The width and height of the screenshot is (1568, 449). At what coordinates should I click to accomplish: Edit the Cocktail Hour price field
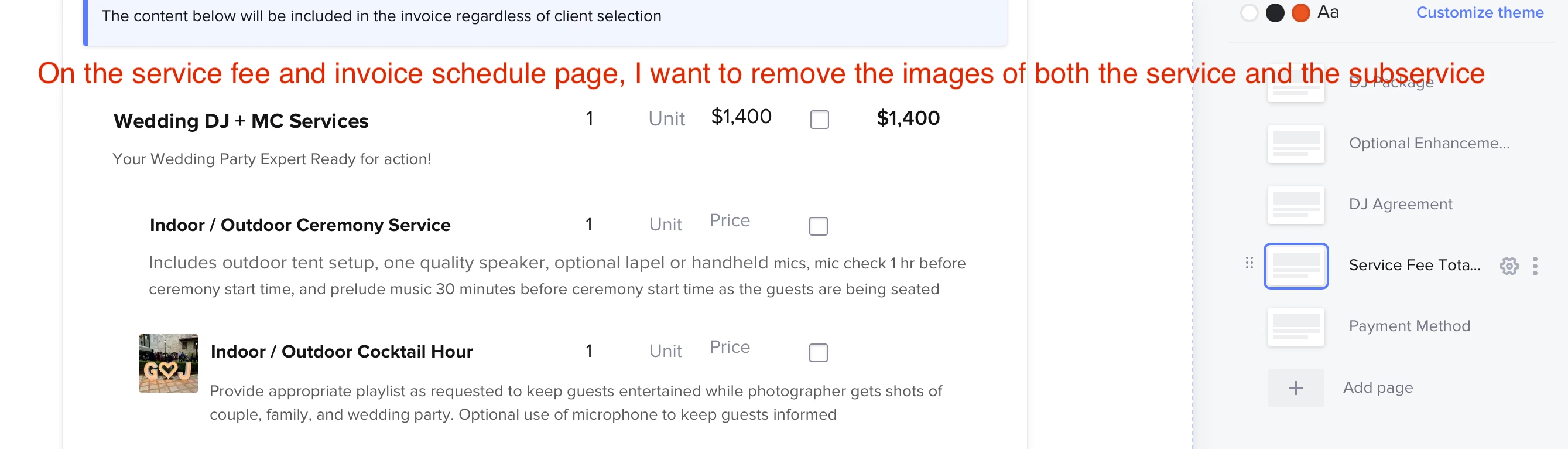[x=729, y=347]
